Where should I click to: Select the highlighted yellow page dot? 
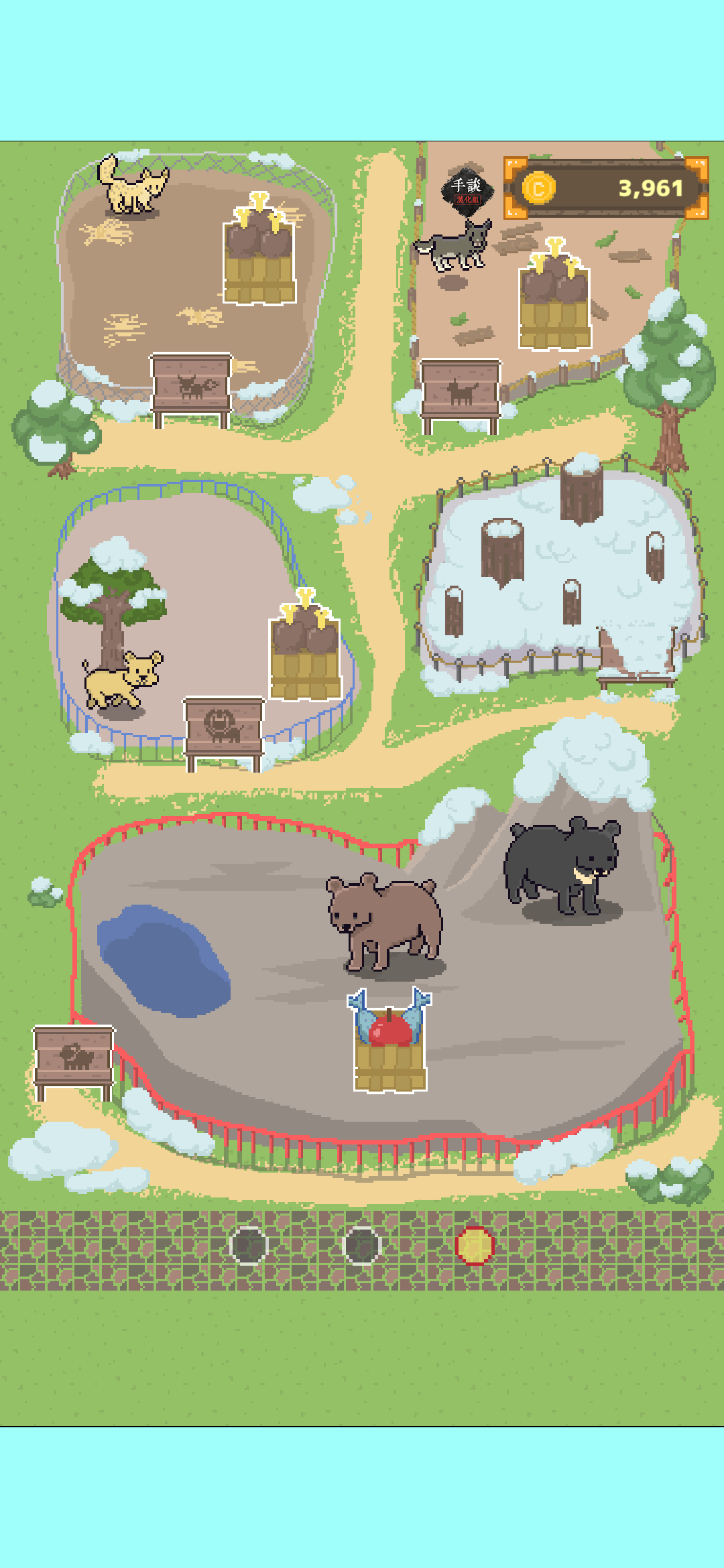coord(475,1245)
